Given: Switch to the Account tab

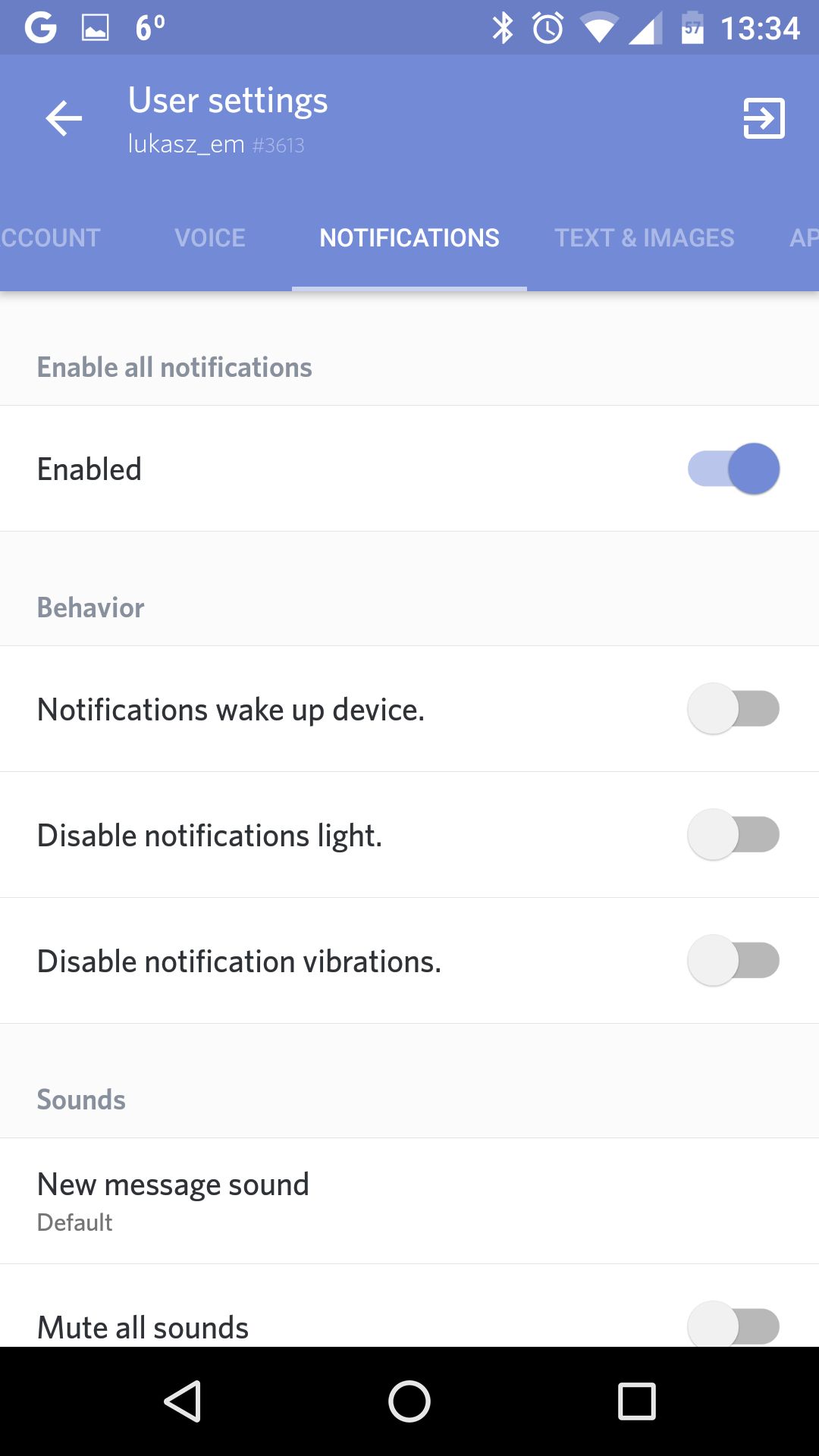Looking at the screenshot, I should coord(50,237).
